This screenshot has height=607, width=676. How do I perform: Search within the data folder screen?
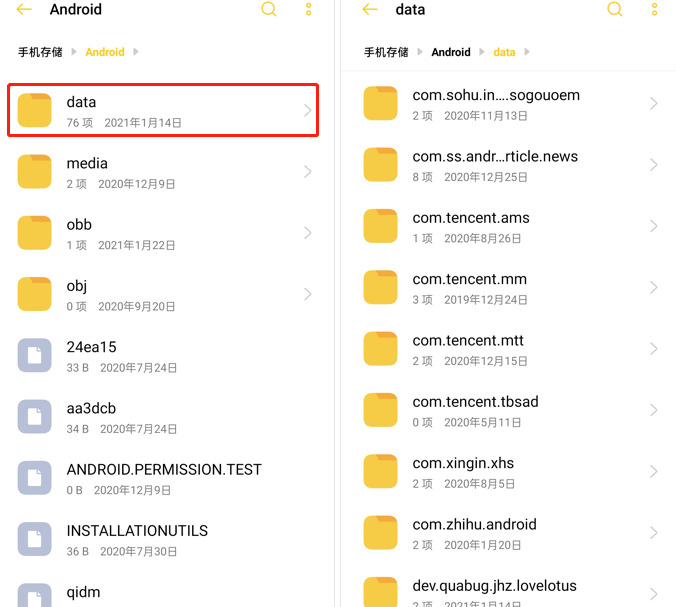point(615,10)
